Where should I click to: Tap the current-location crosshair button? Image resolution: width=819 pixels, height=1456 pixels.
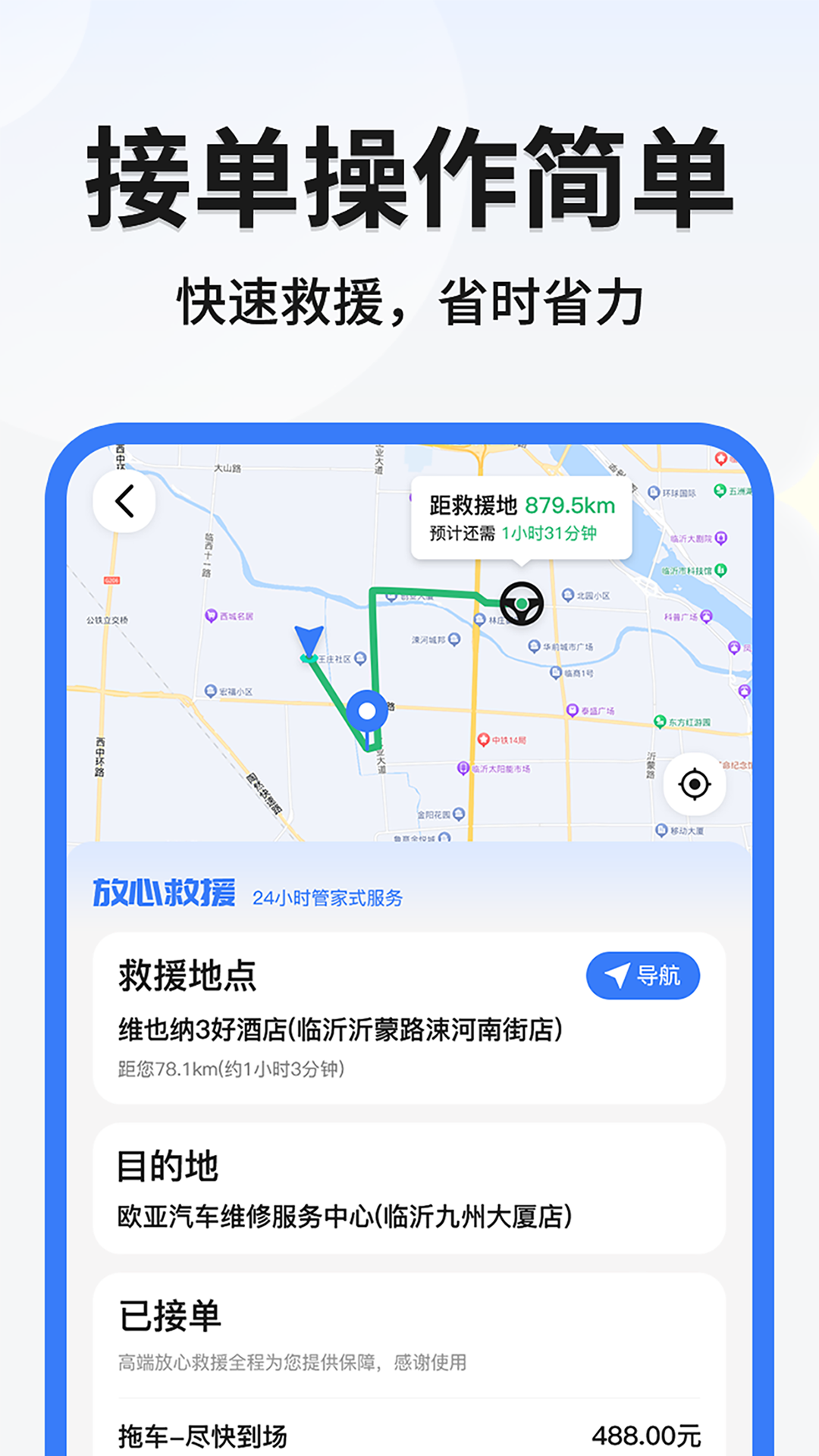[x=695, y=784]
